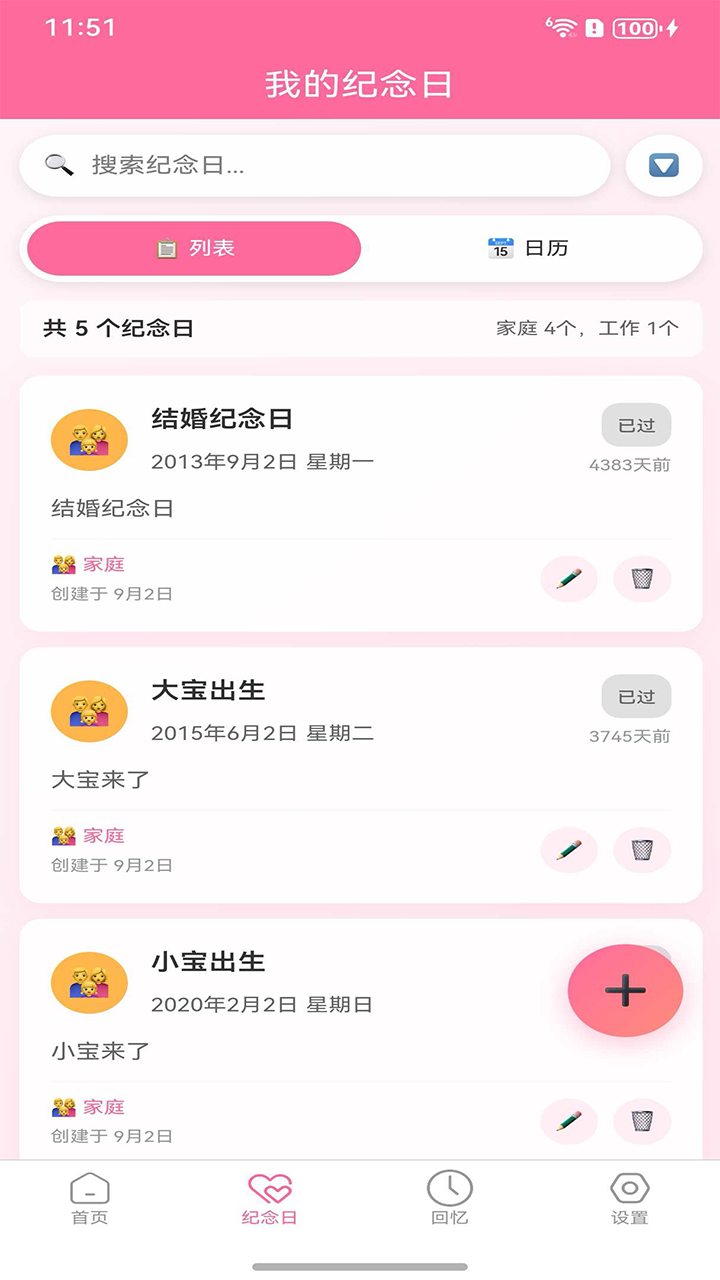Open the blue filter dropdown beside search
The width and height of the screenshot is (720, 1280).
pos(663,166)
